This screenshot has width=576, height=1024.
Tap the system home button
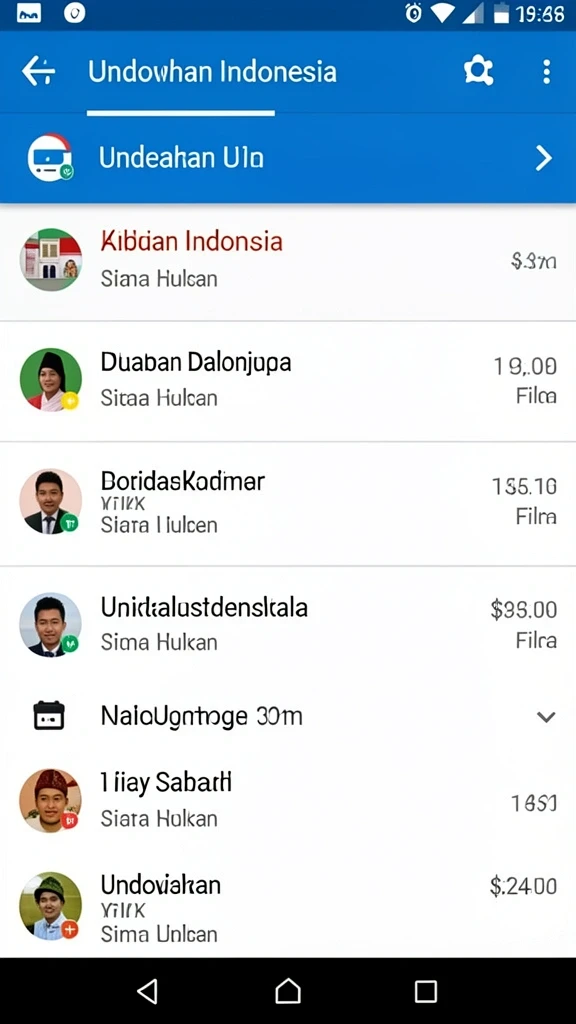pos(288,991)
